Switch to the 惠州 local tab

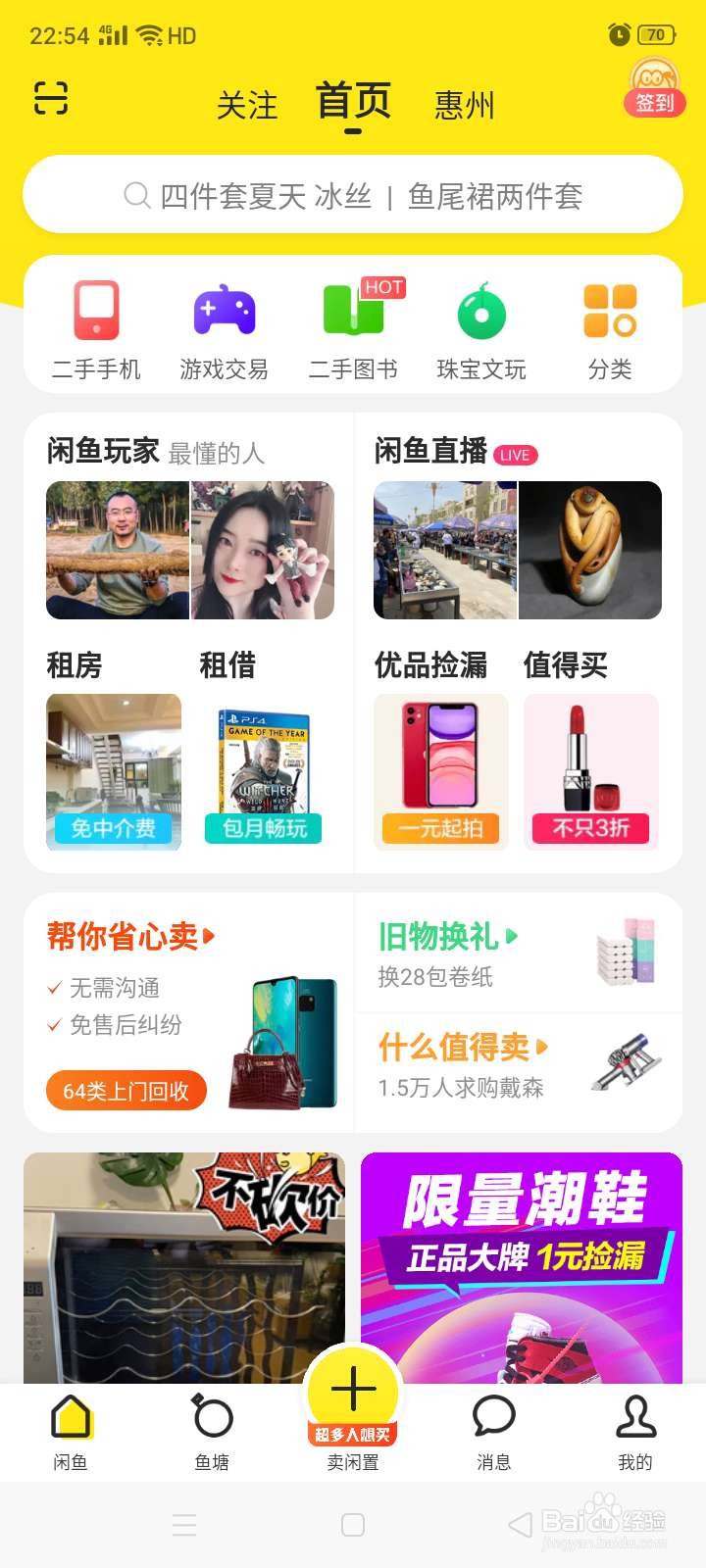point(465,106)
